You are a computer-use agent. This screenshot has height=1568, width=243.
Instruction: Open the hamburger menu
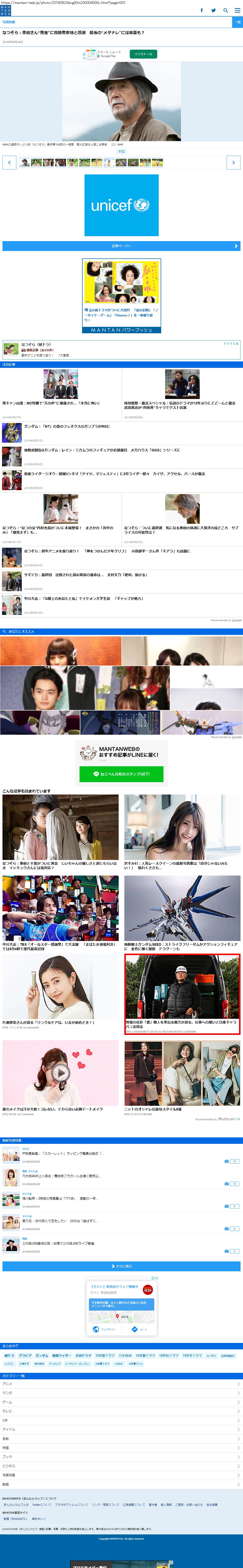(237, 10)
